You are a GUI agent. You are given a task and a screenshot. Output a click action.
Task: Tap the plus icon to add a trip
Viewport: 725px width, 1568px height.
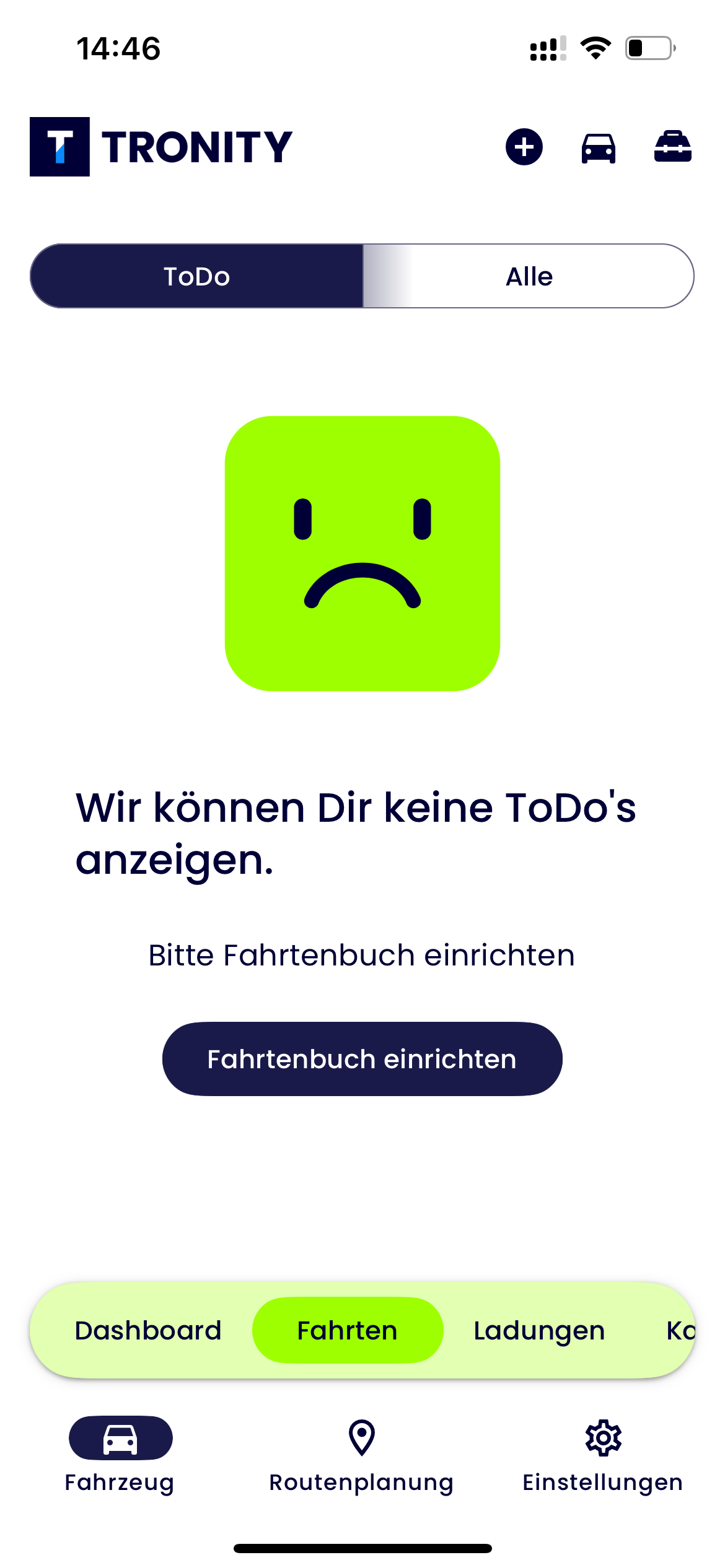pos(524,147)
